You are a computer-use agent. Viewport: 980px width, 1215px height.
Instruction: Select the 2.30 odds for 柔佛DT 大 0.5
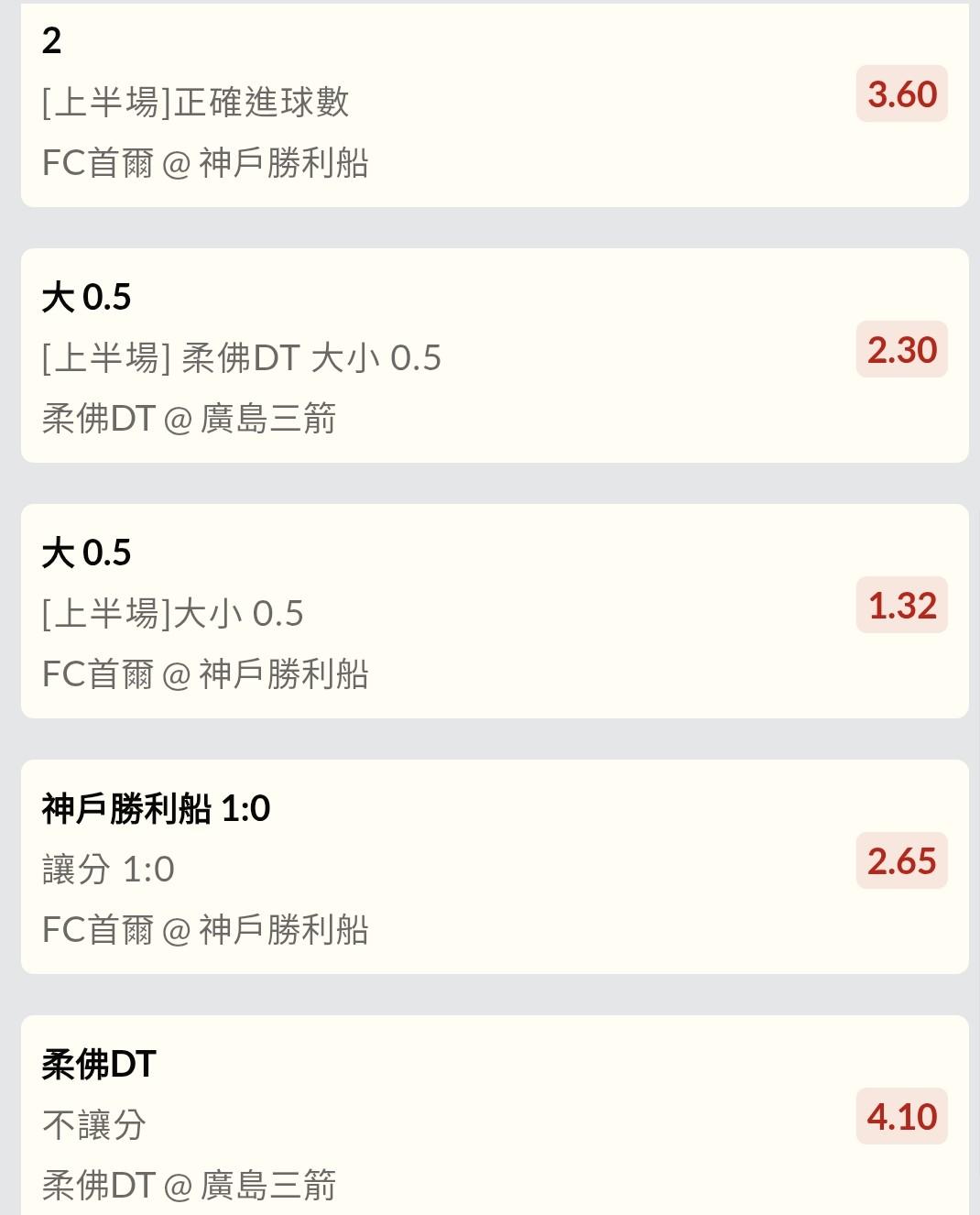click(901, 350)
